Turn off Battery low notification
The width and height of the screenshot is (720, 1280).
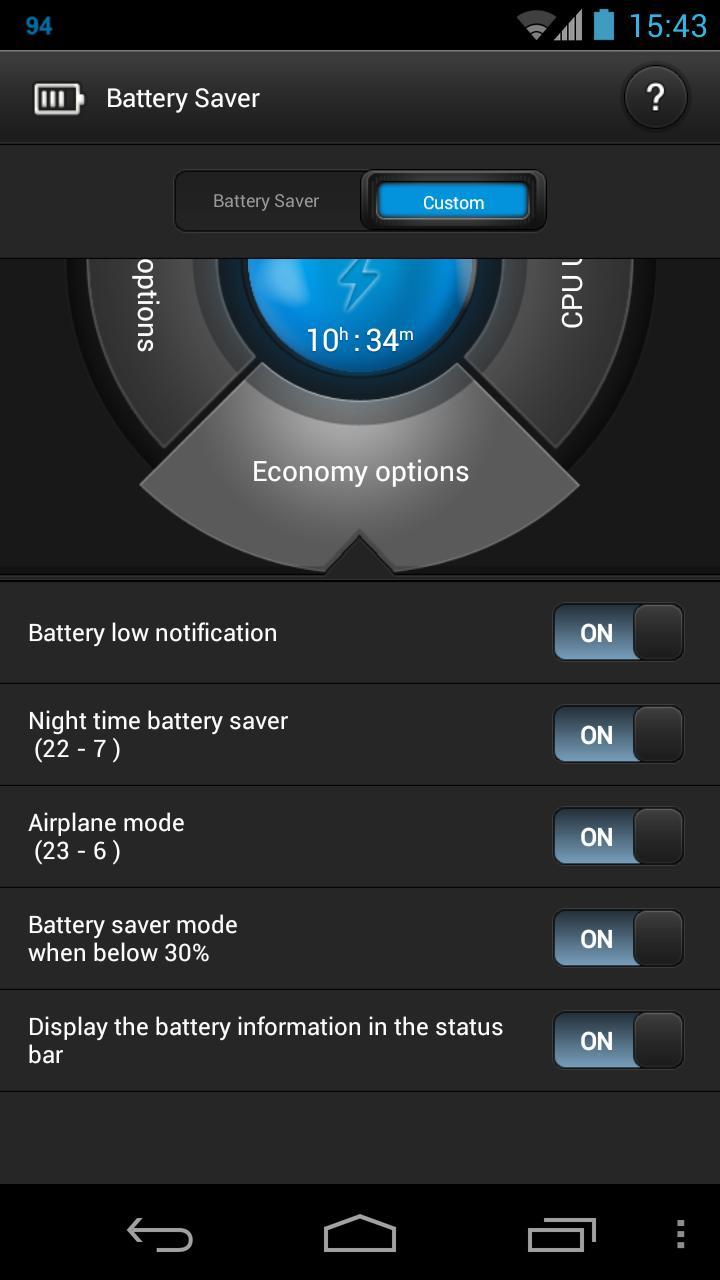[x=618, y=633]
